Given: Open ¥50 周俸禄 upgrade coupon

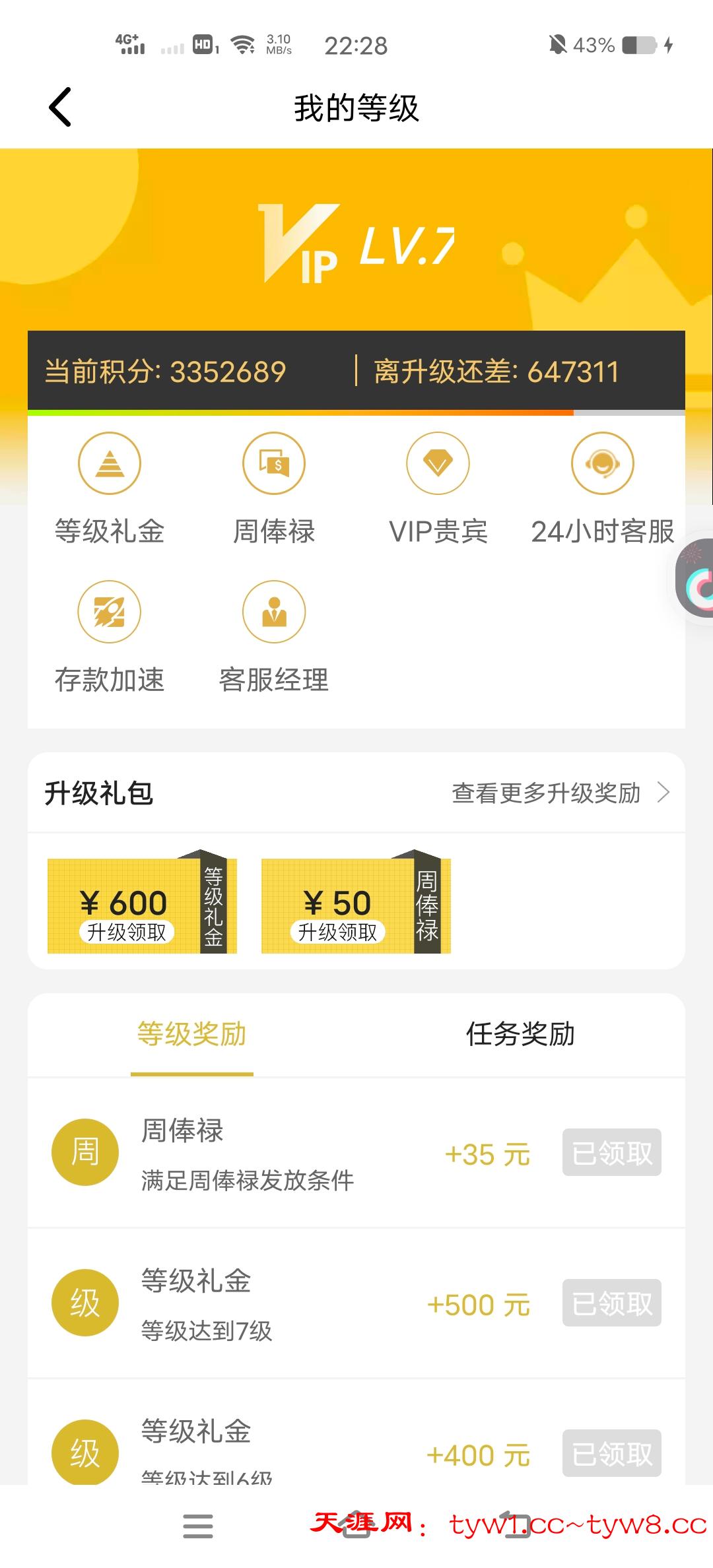Looking at the screenshot, I should coord(356,905).
